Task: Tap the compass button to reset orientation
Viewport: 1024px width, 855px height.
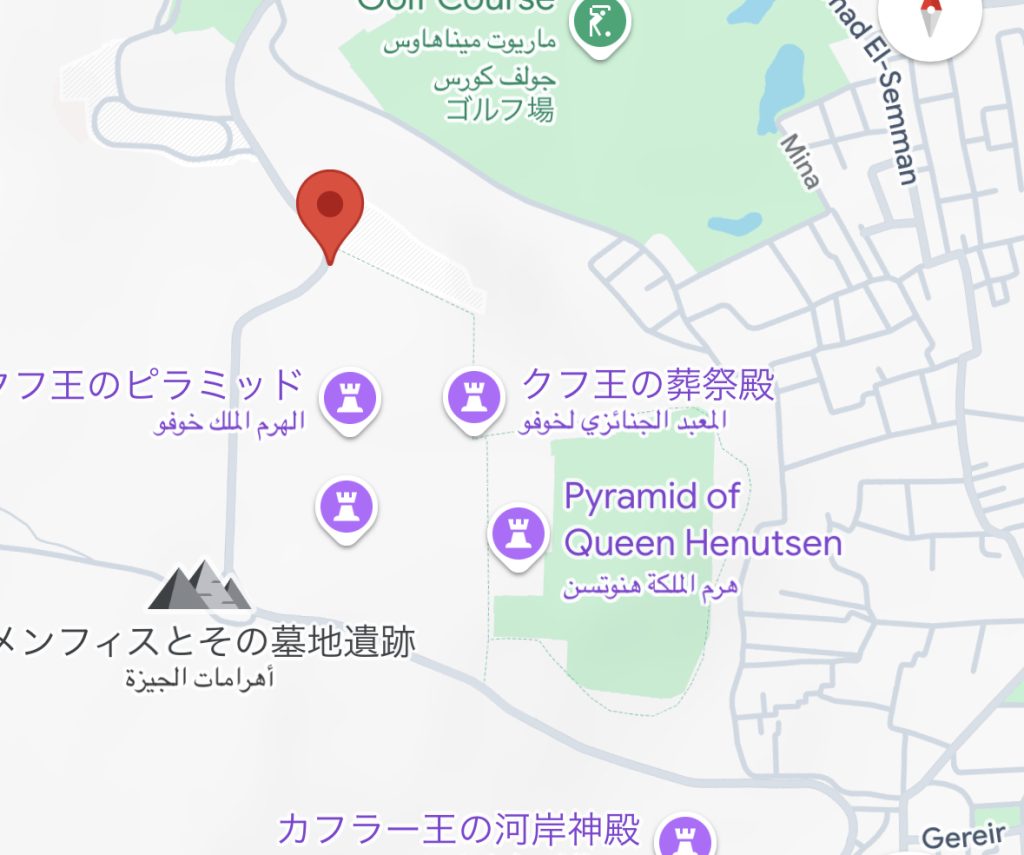Action: click(x=932, y=20)
